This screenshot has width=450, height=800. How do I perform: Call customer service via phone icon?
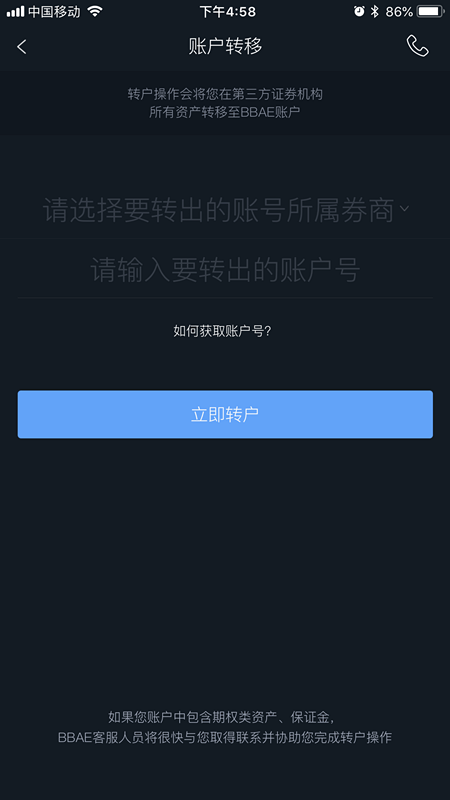[417, 46]
